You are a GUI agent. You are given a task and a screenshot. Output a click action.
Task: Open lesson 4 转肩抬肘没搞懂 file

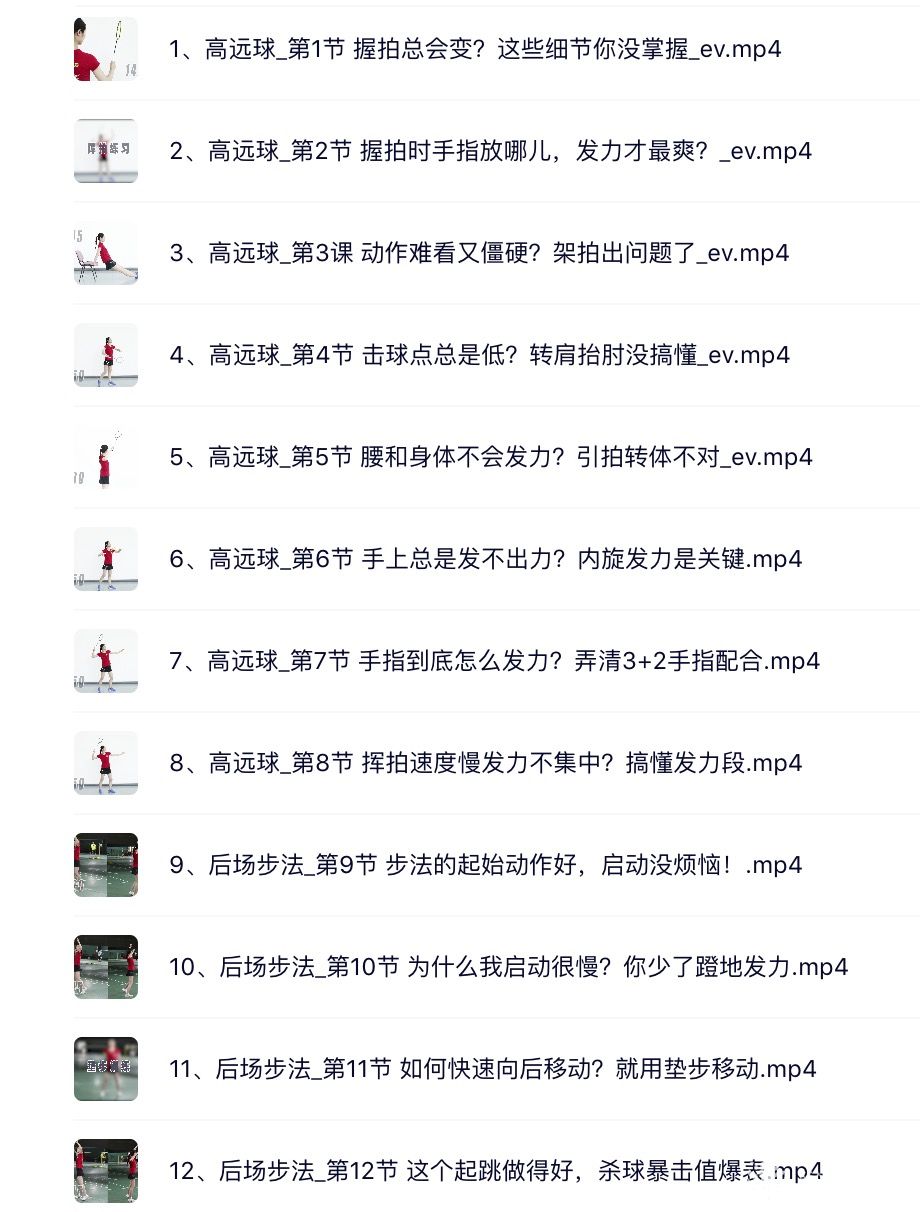pyautogui.click(x=479, y=355)
